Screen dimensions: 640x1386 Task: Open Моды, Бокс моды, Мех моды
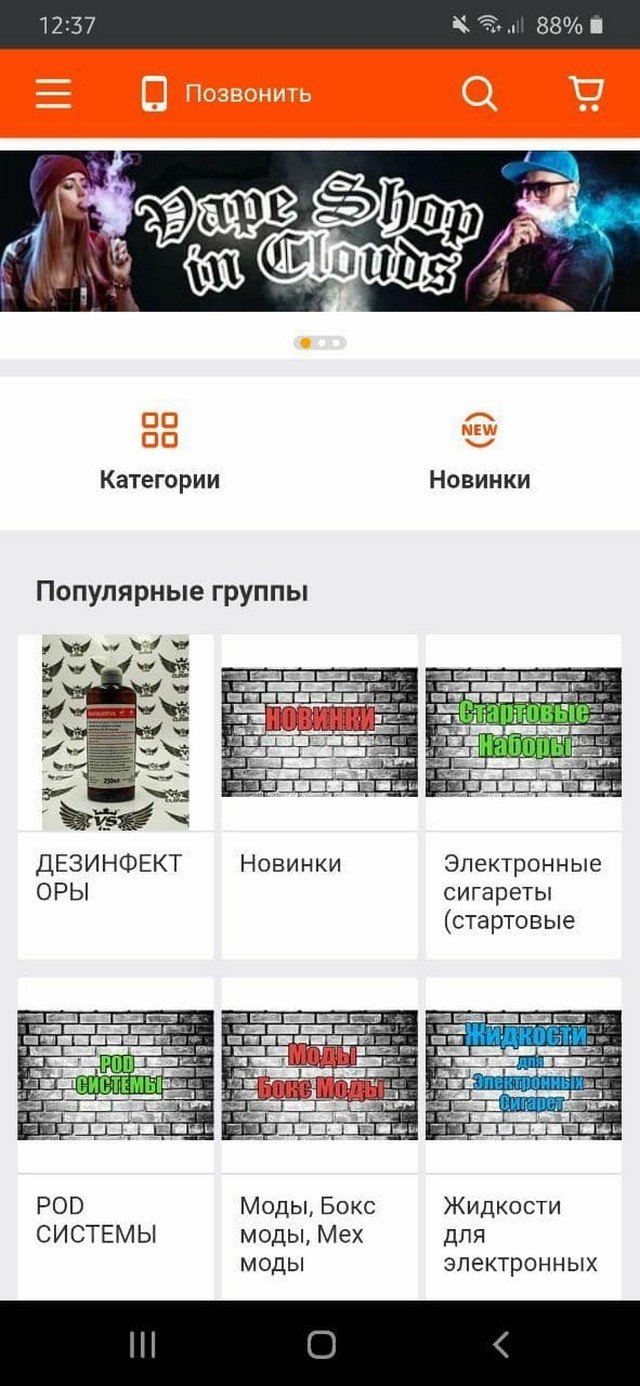point(319,1138)
